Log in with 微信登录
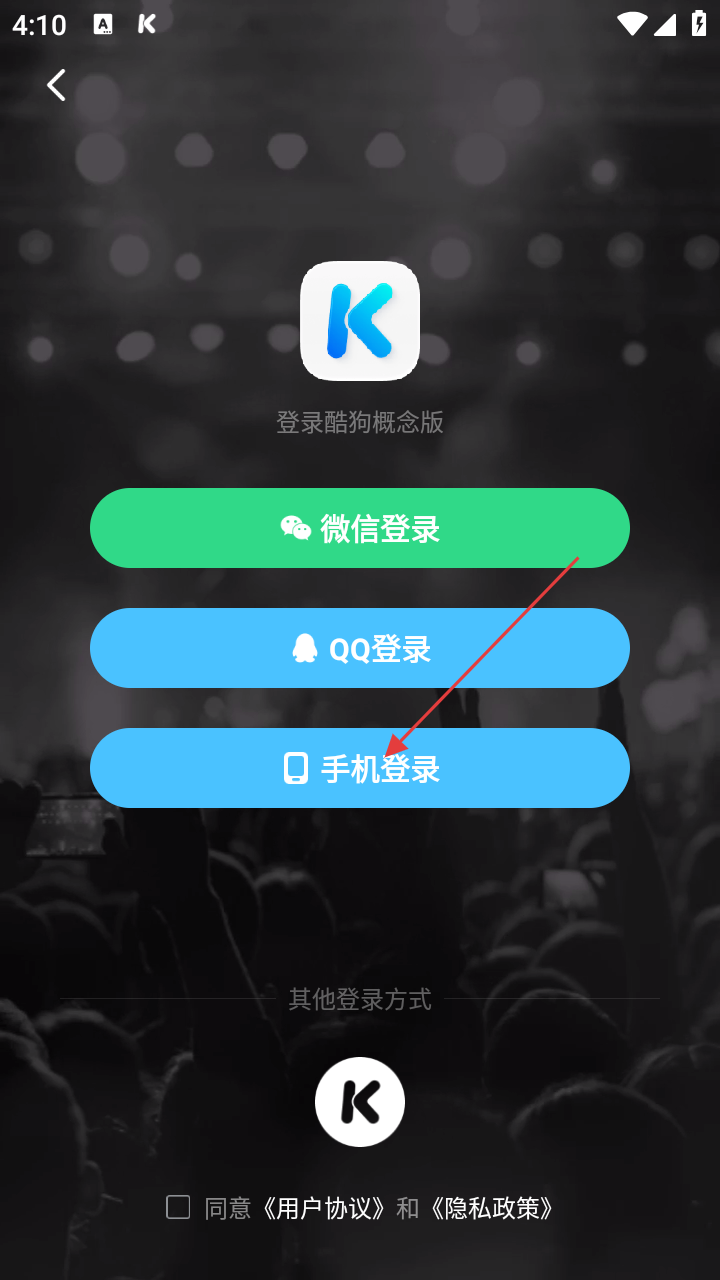This screenshot has height=1280, width=720. coord(360,528)
